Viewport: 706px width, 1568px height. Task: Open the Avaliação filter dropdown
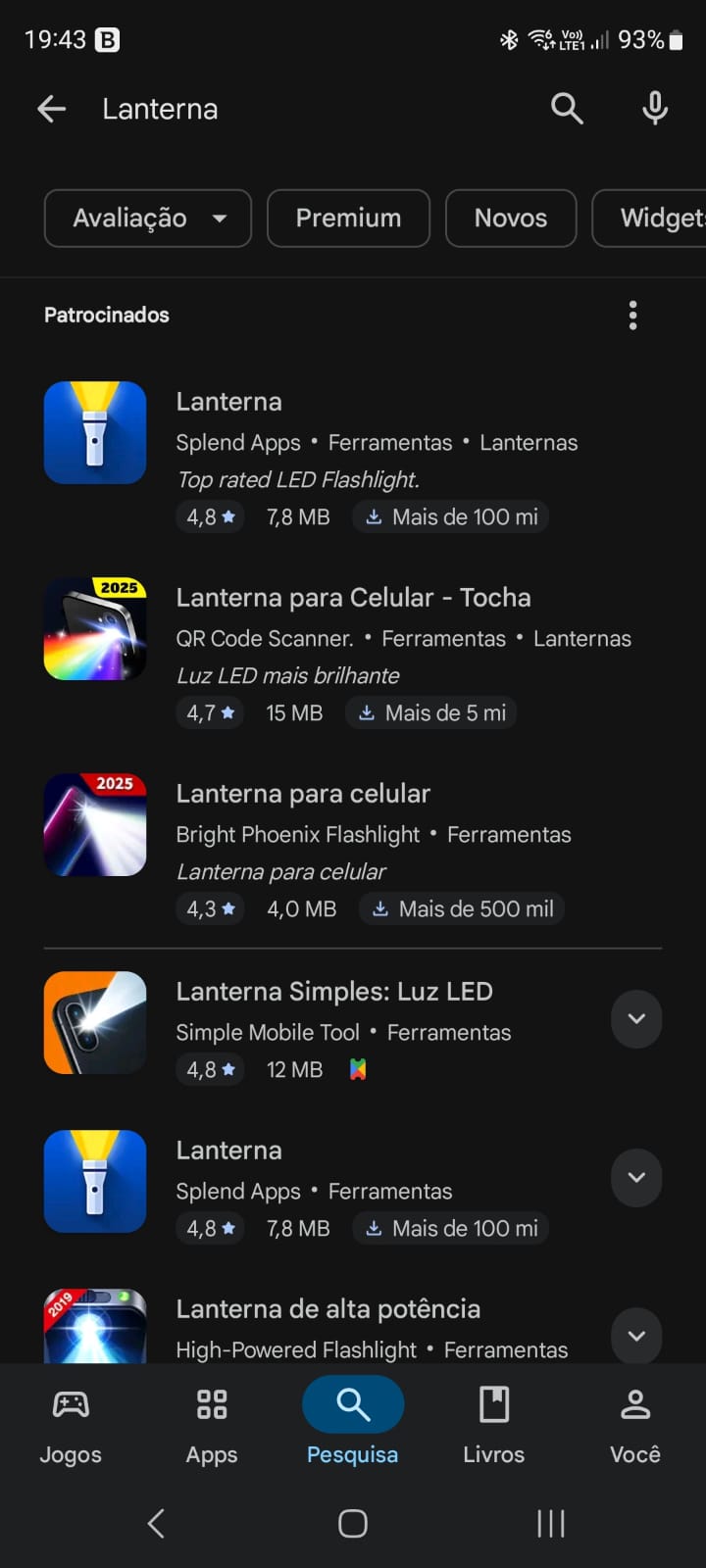(147, 219)
